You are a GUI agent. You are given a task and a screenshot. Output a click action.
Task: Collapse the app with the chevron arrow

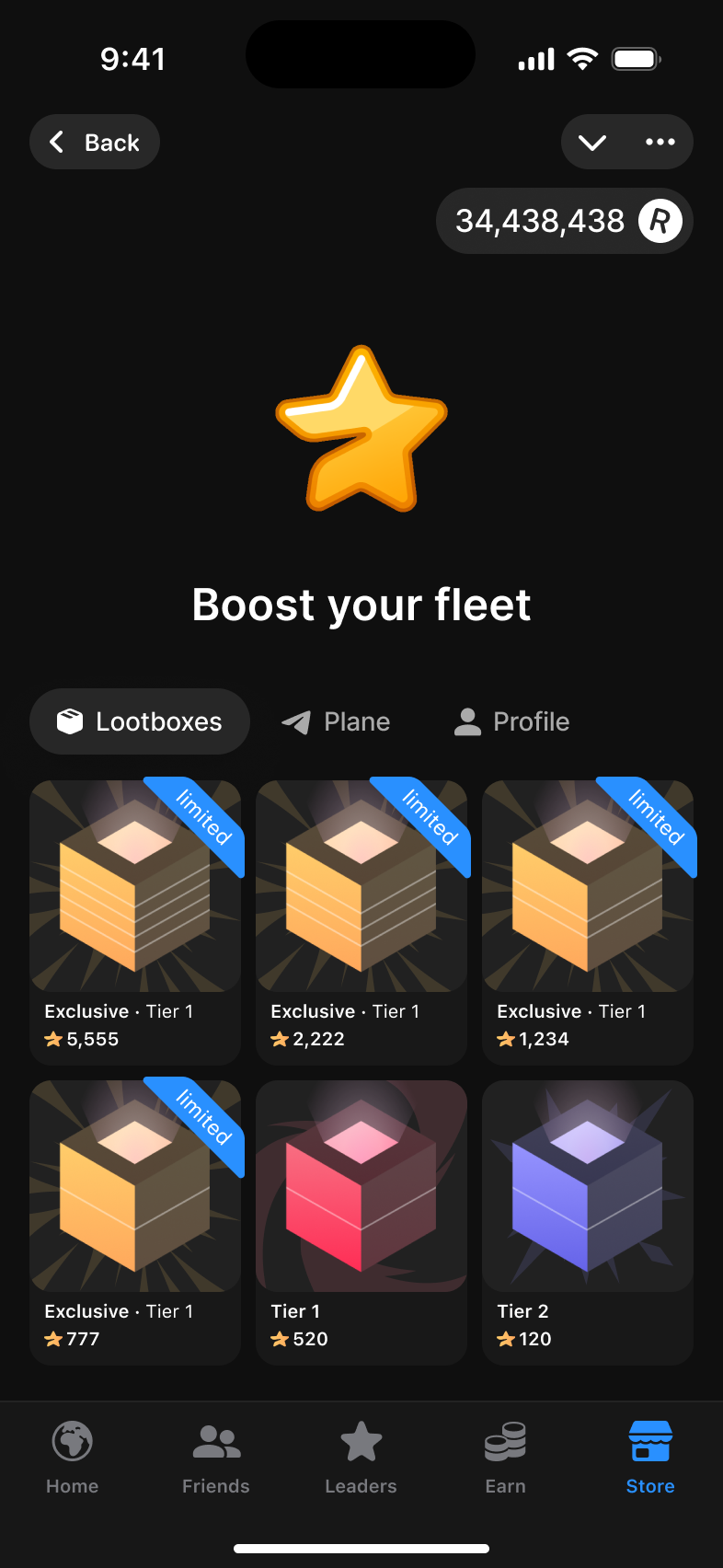[x=592, y=142]
